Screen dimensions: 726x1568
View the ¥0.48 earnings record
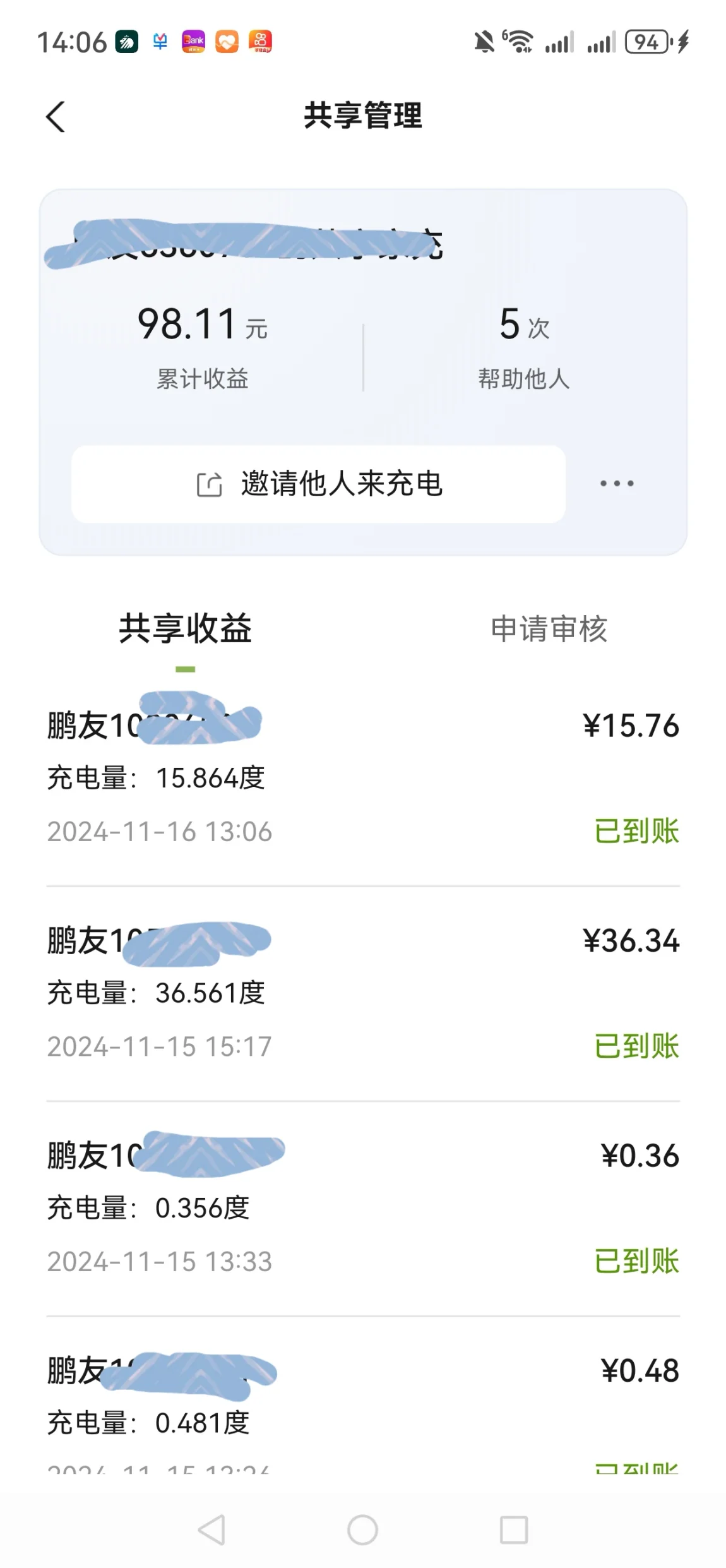362,1408
